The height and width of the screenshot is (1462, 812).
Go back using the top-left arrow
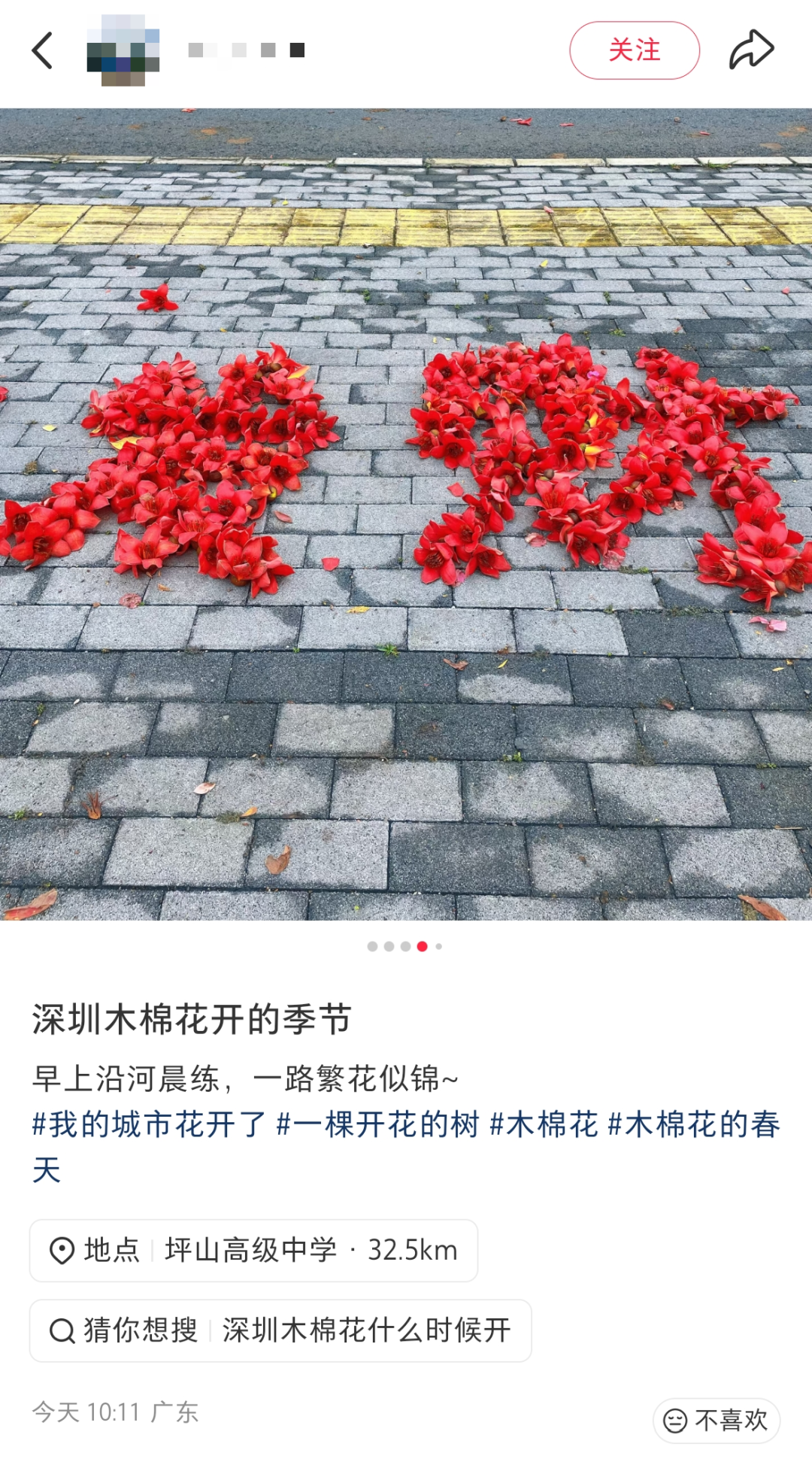pyautogui.click(x=43, y=50)
